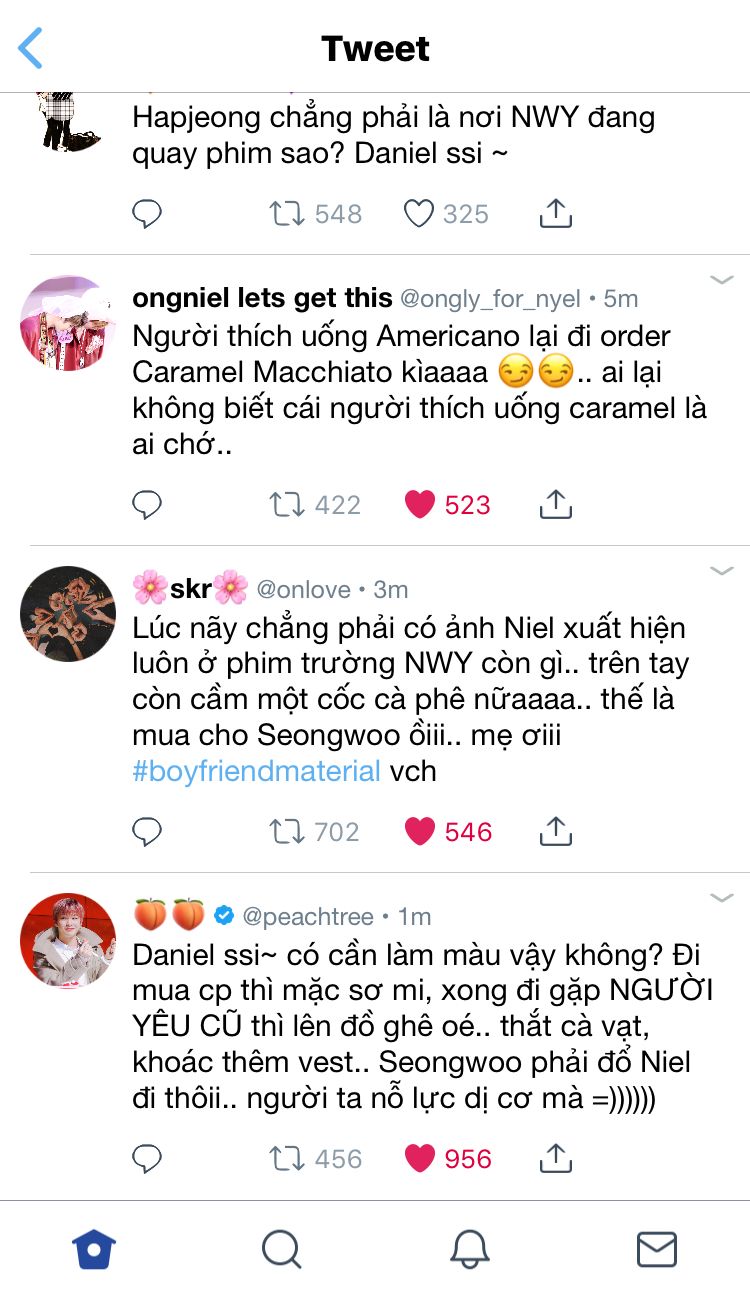The image size is (750, 1298).
Task: Open the #boyfriendmaterial hashtag
Action: 256,771
